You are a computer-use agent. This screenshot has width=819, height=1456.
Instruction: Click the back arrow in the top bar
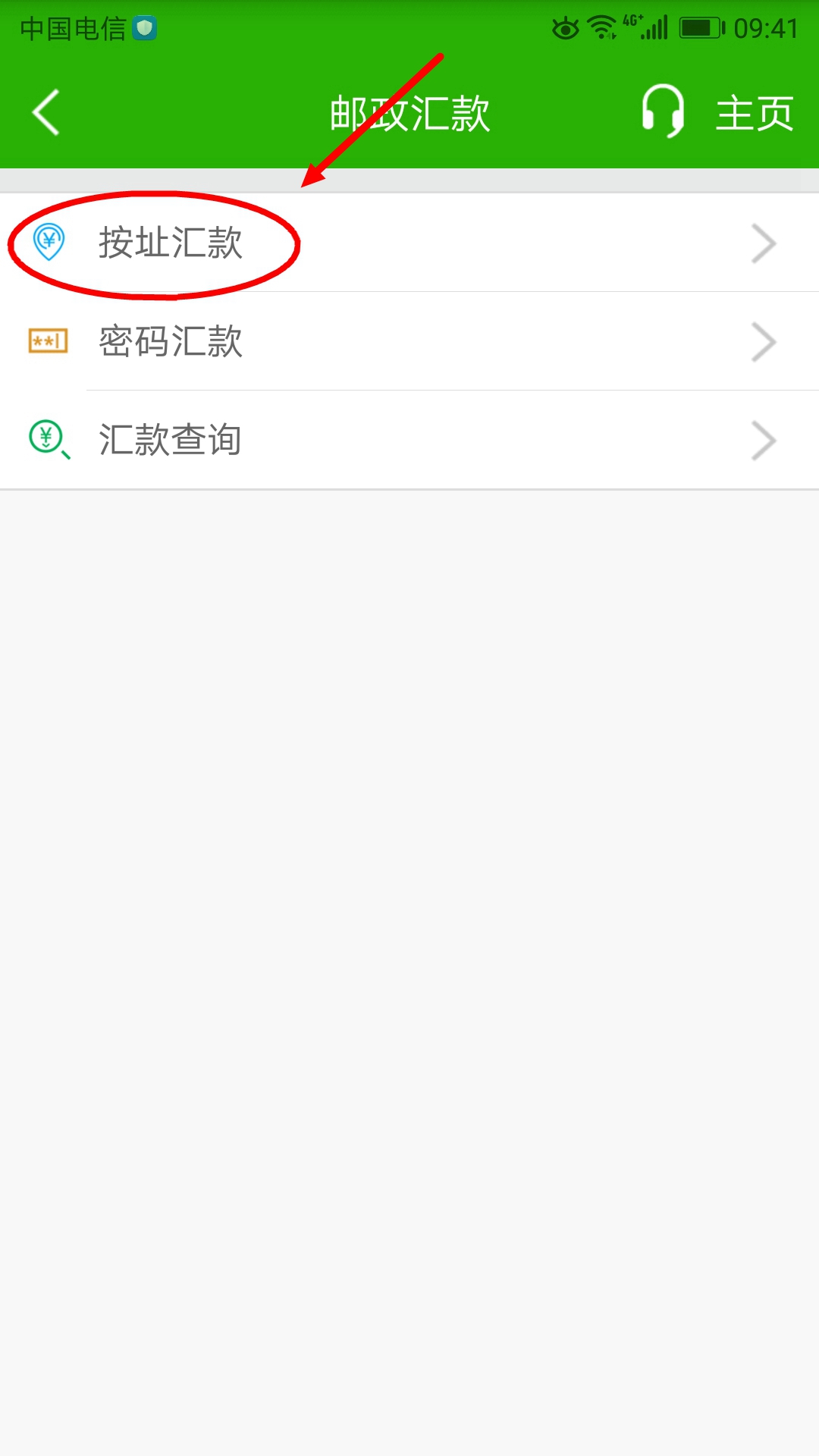point(45,110)
